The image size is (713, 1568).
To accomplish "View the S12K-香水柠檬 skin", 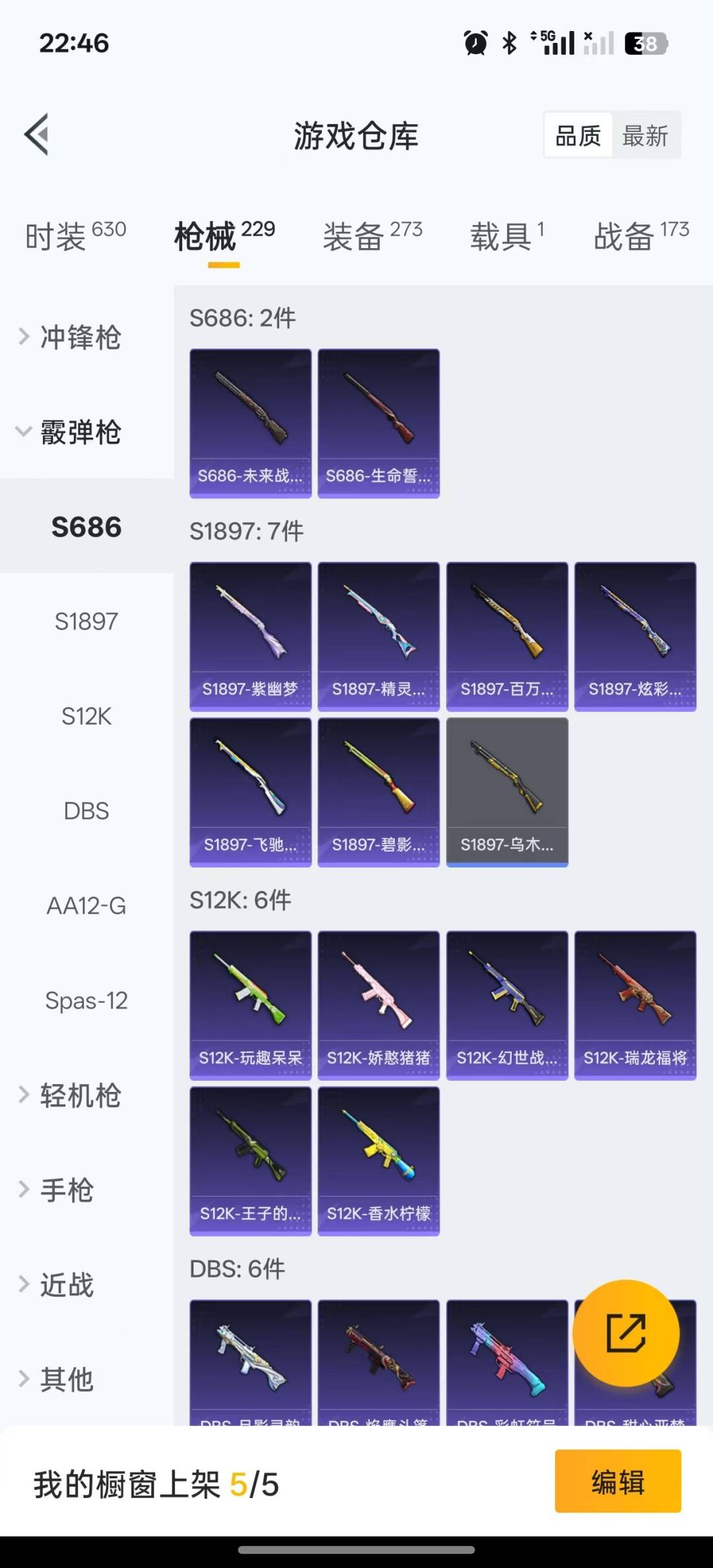I will pos(378,1161).
